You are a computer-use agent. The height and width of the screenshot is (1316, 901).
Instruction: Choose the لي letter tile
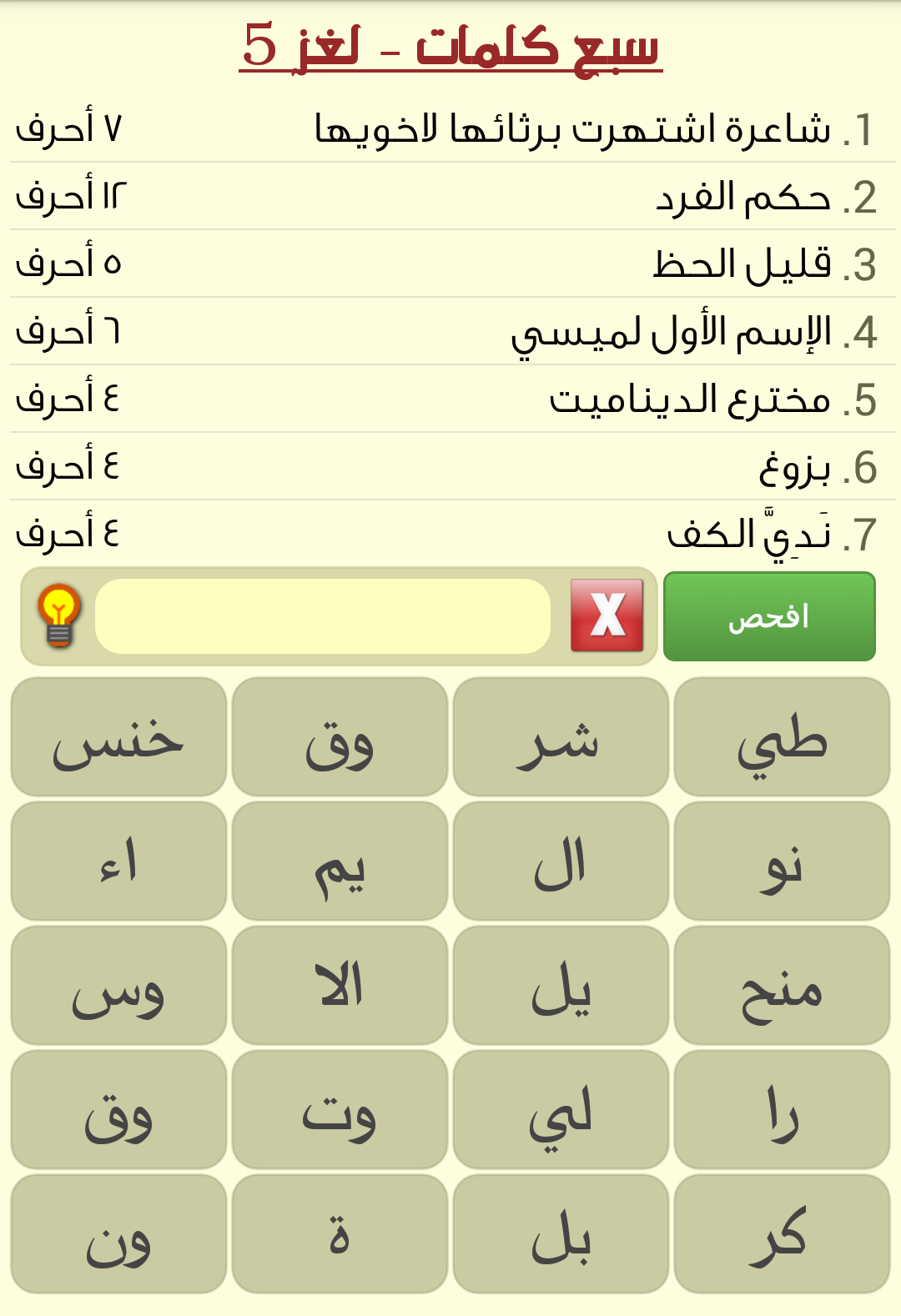pos(561,1110)
